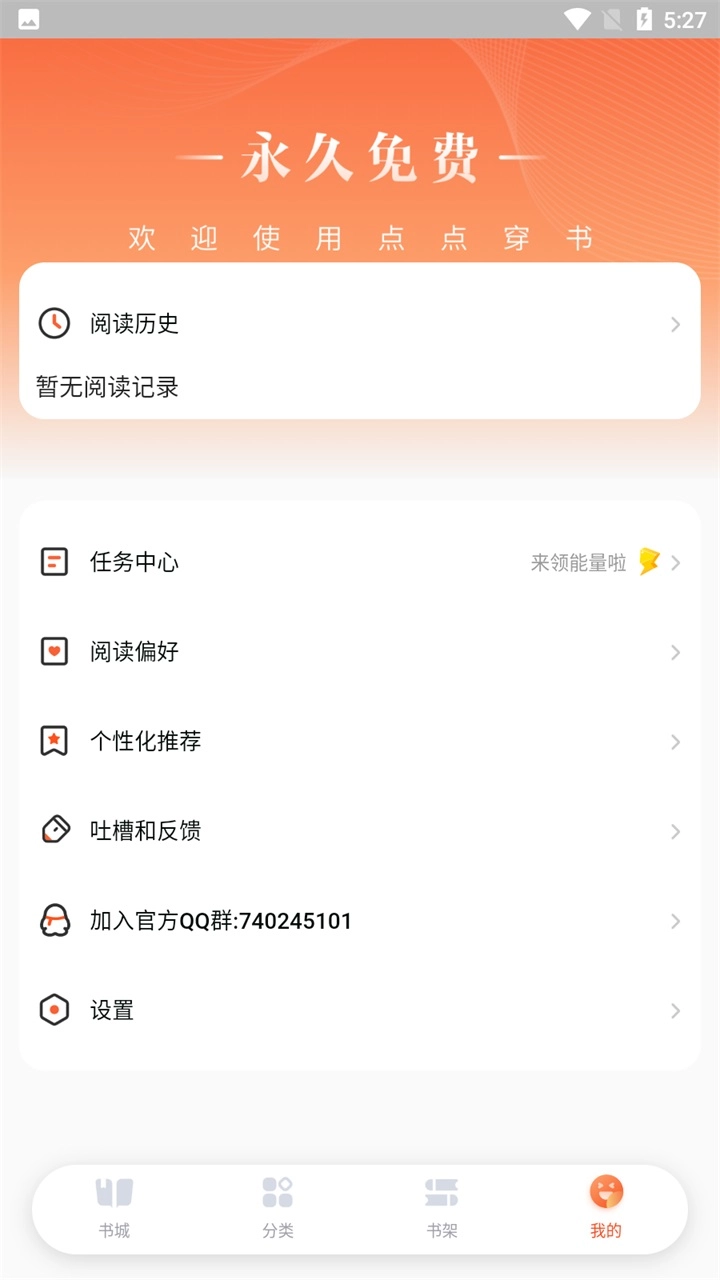This screenshot has width=720, height=1280.
Task: Select the 我的 profile tab
Action: point(605,1207)
